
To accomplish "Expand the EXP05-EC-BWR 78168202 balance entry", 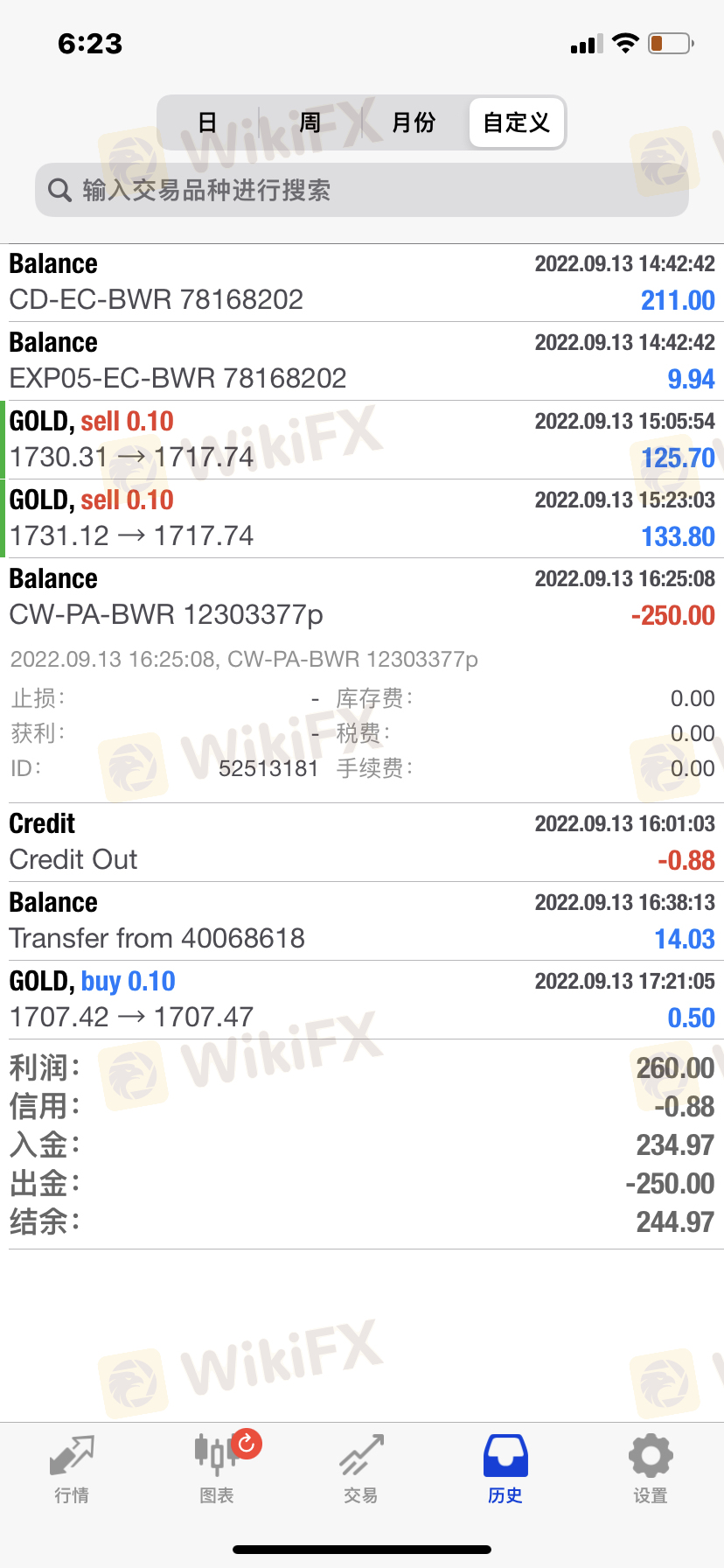I will point(362,361).
